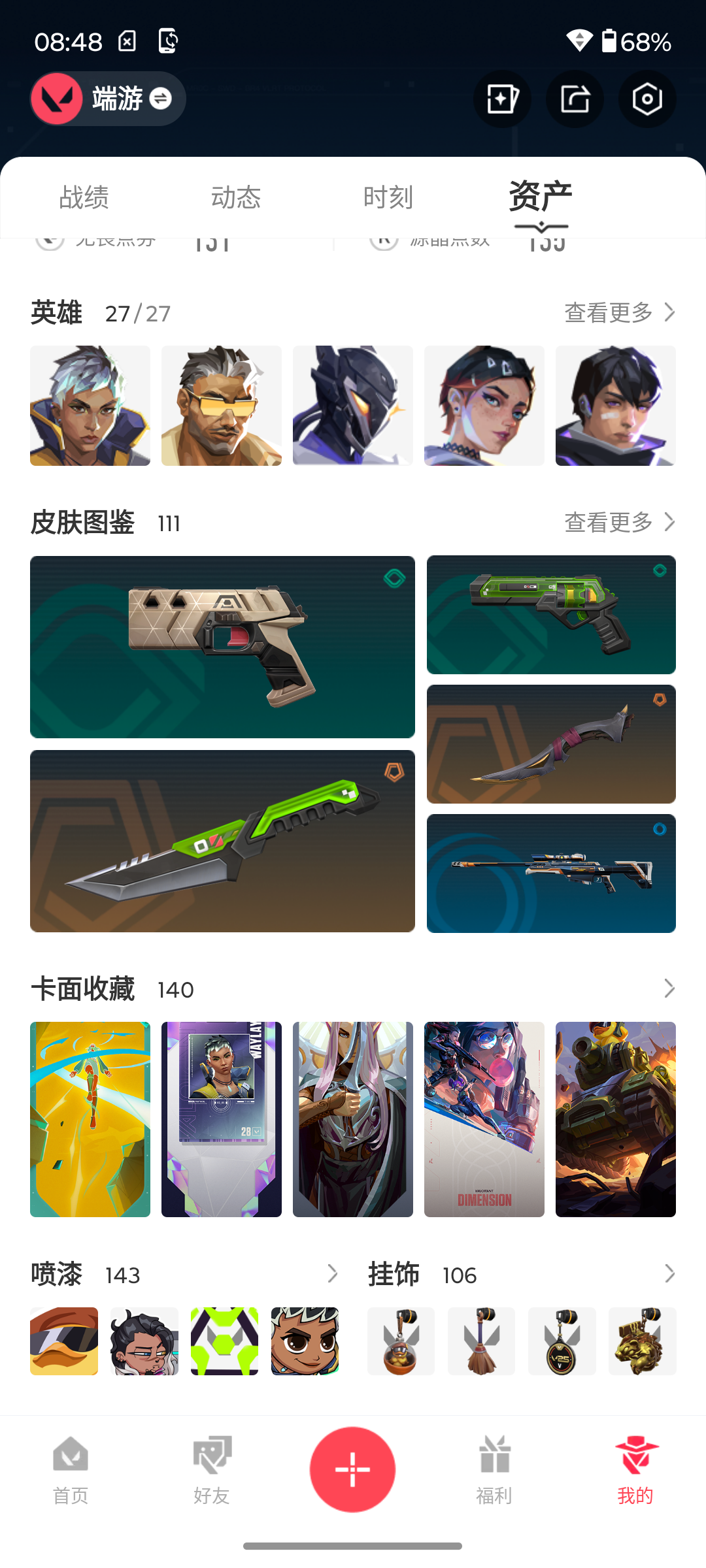The height and width of the screenshot is (1568, 706).
Task: Switch to the 战绩 tab
Action: click(x=84, y=197)
